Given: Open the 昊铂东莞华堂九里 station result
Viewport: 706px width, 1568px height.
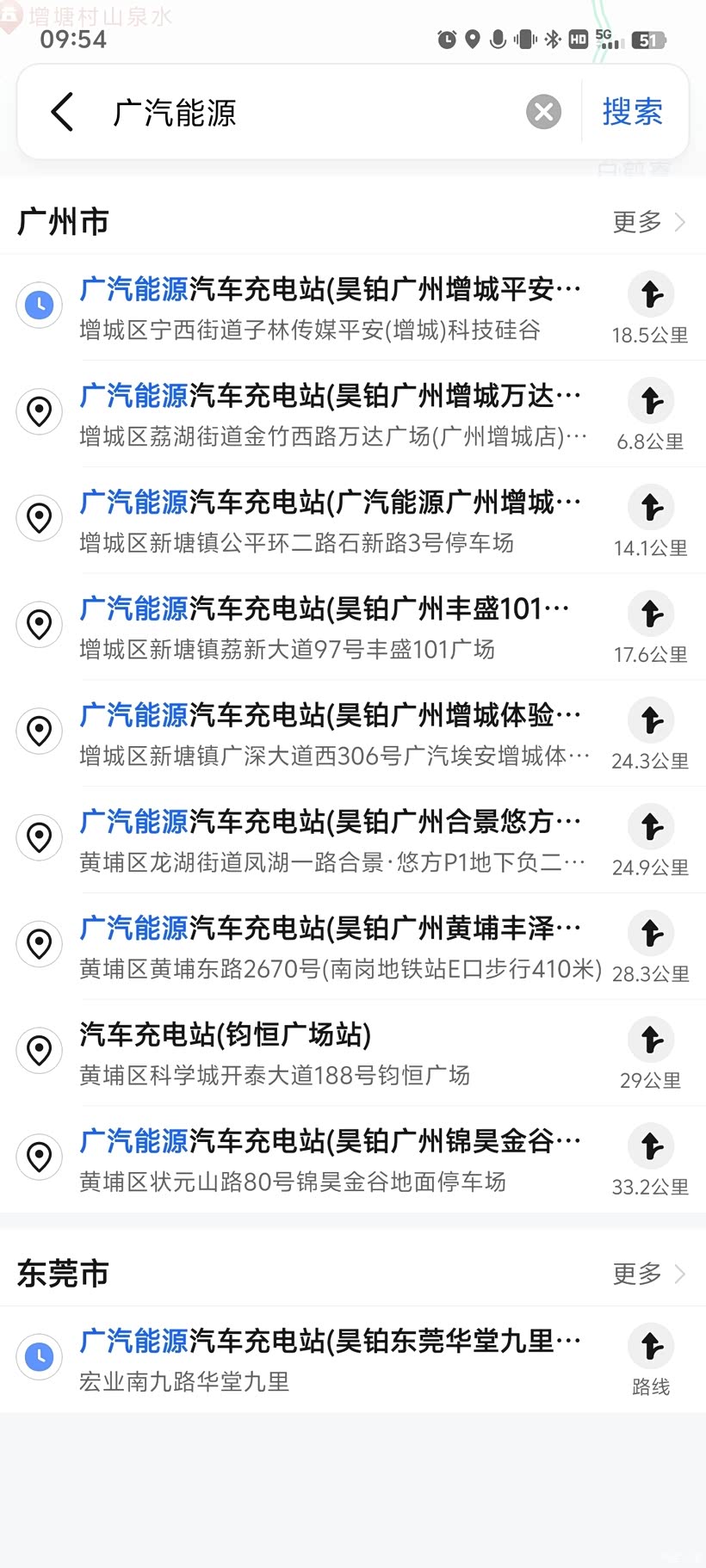Looking at the screenshot, I should (331, 1358).
